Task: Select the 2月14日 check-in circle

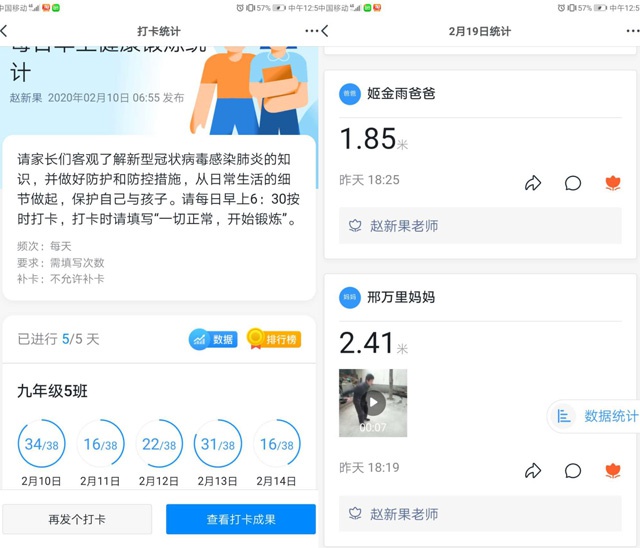Action: 276,445
